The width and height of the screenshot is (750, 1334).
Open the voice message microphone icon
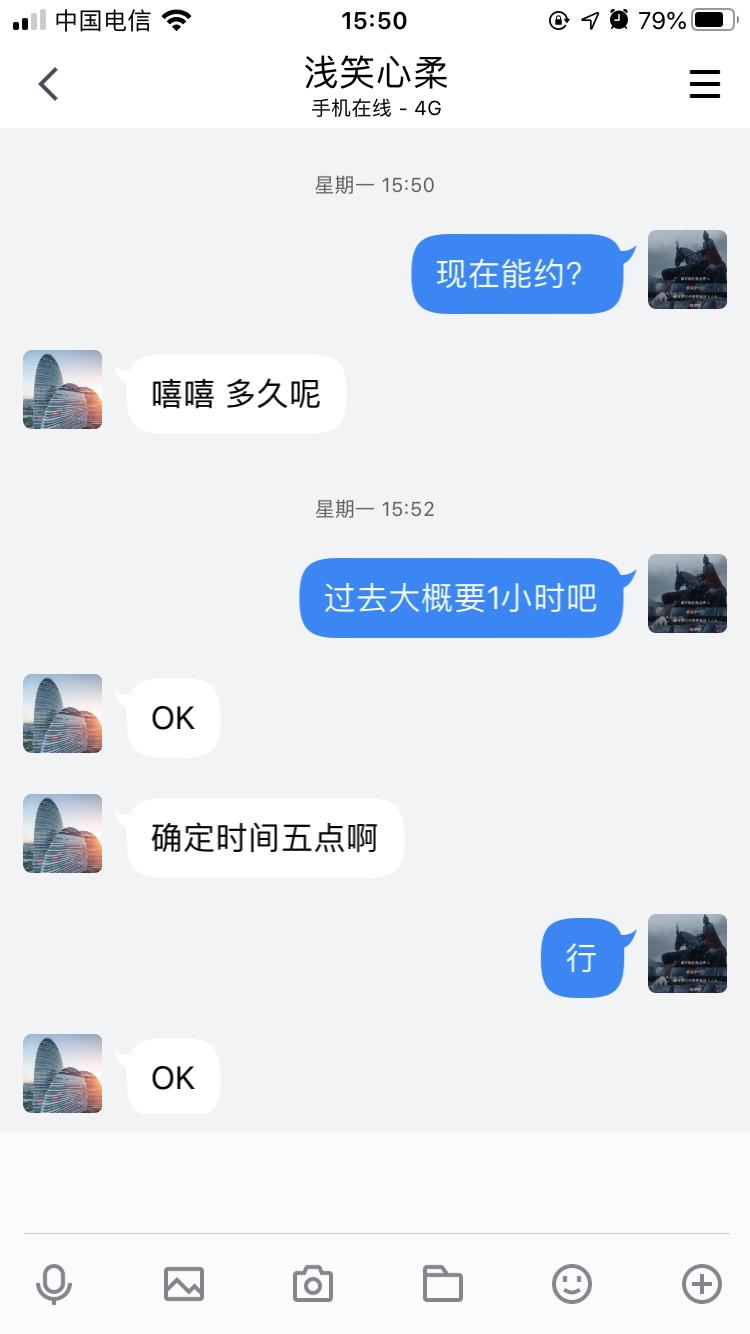coord(55,1283)
